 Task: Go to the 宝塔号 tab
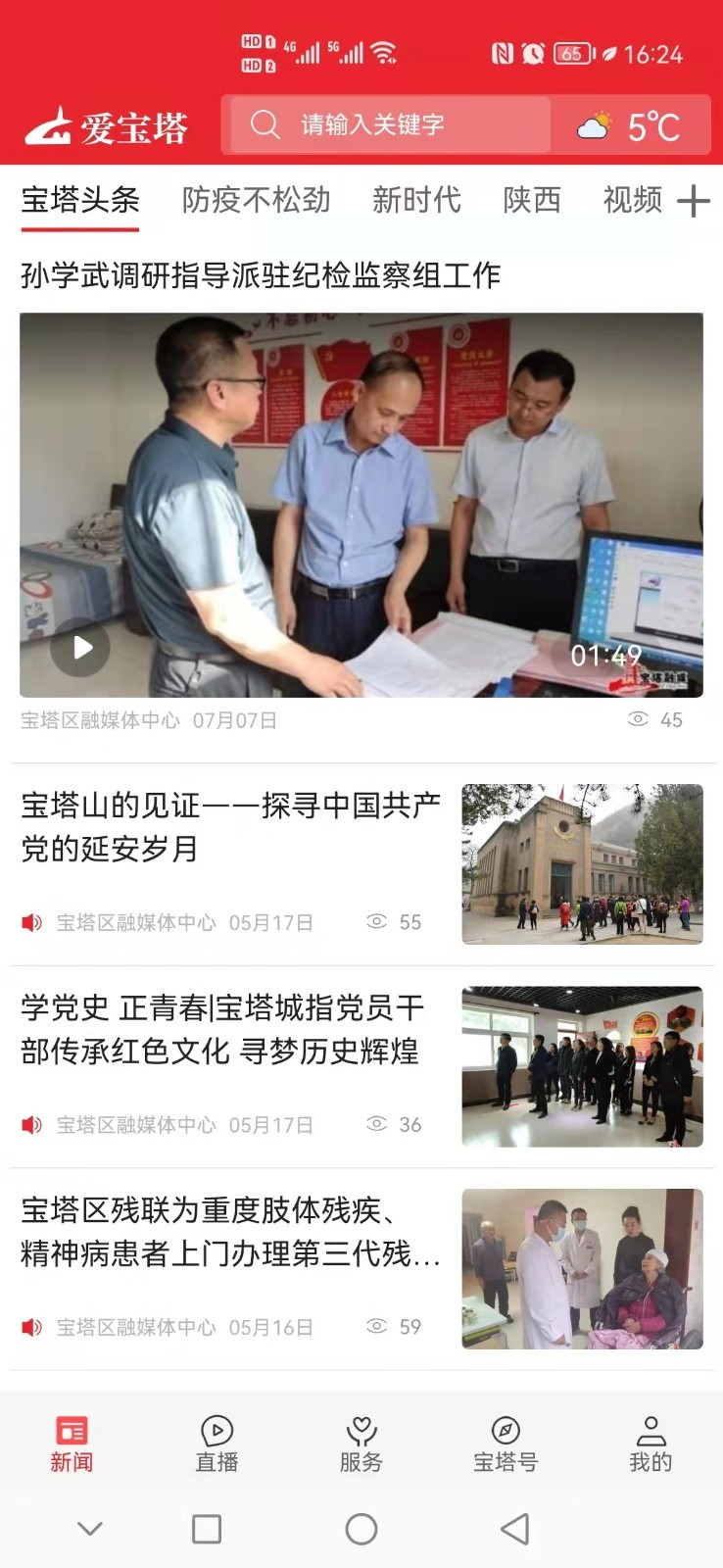pos(506,1444)
